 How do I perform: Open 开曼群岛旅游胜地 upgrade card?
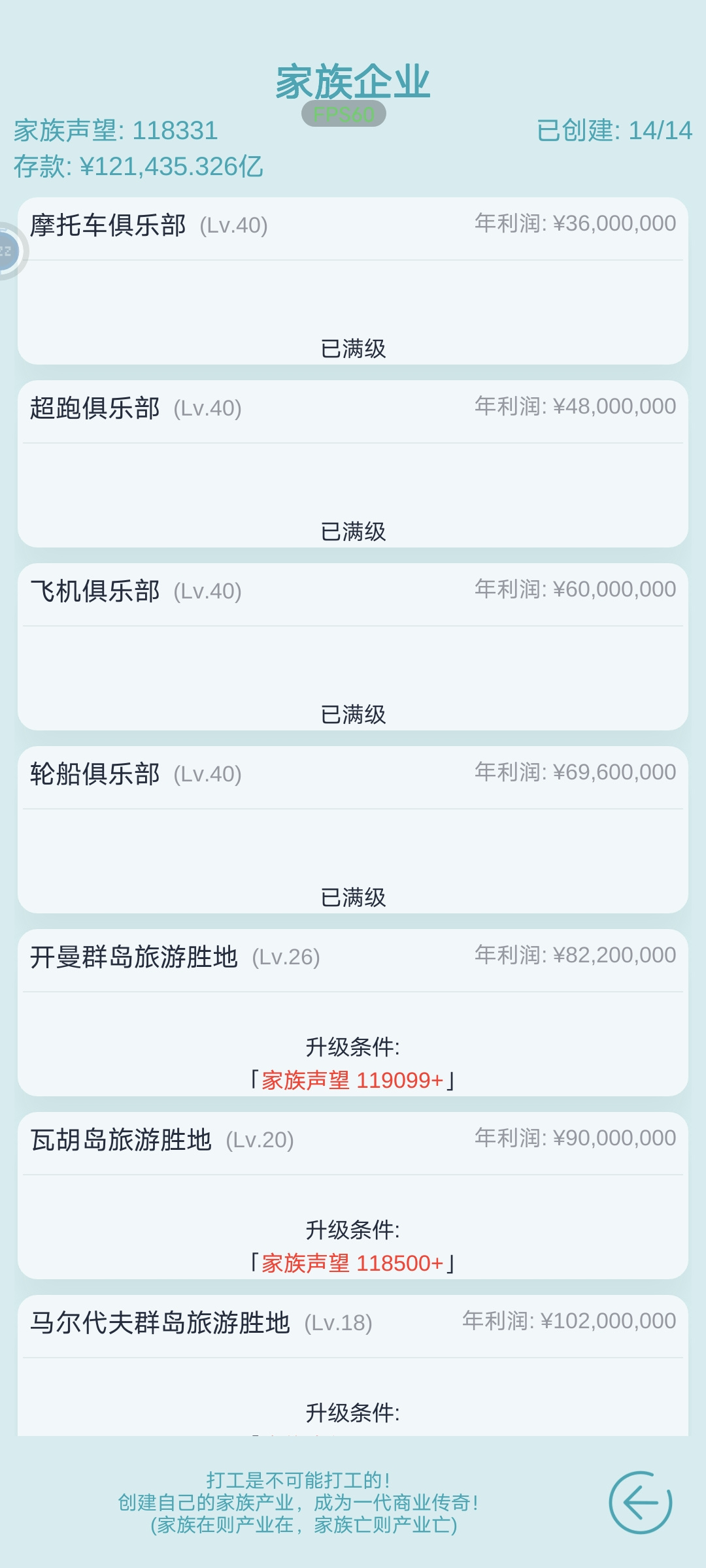[353, 1013]
